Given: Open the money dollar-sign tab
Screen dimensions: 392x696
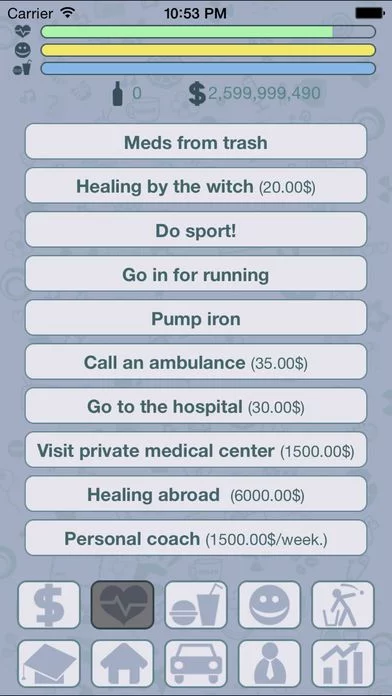Looking at the screenshot, I should tap(49, 605).
